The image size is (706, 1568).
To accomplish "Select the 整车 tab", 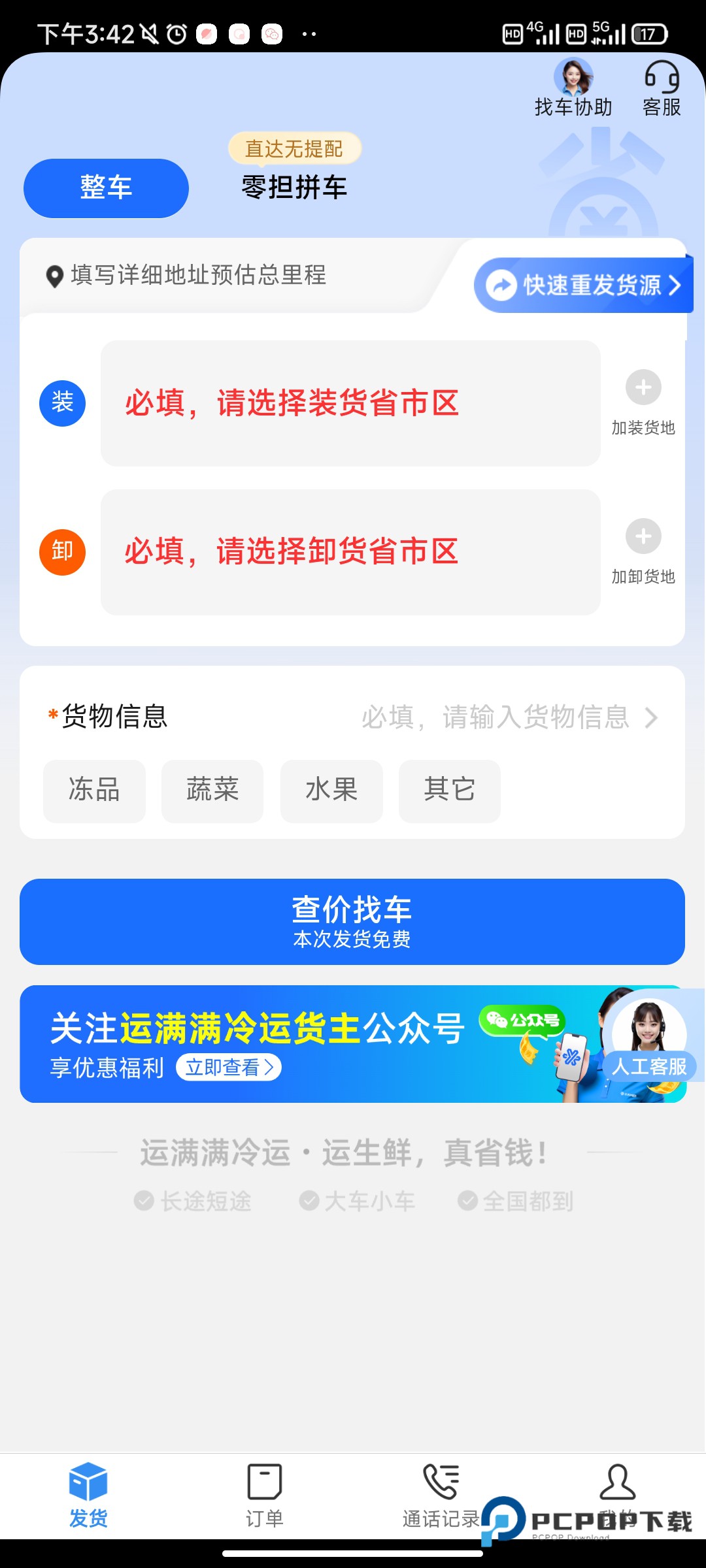I will (x=106, y=188).
